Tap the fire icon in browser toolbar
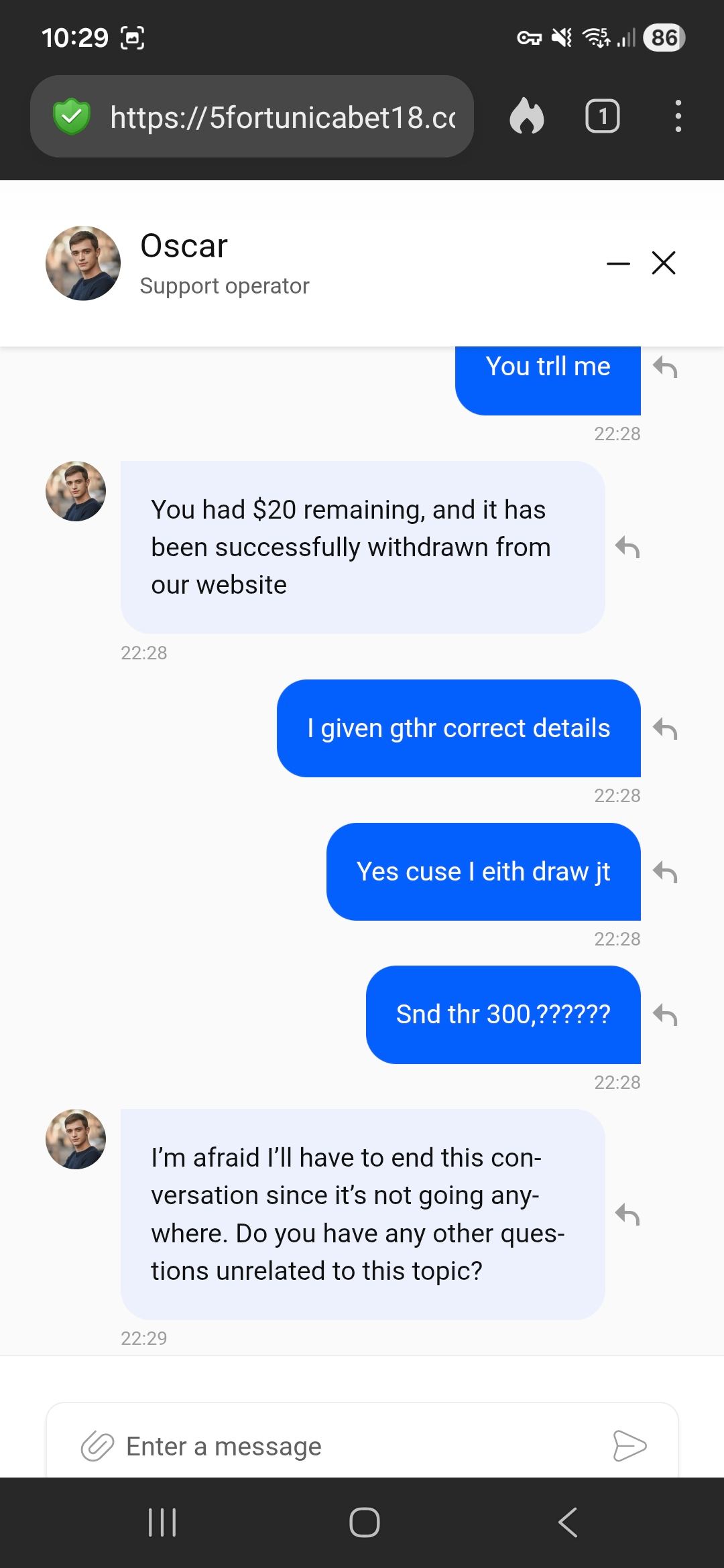This screenshot has height=1568, width=724. [527, 117]
